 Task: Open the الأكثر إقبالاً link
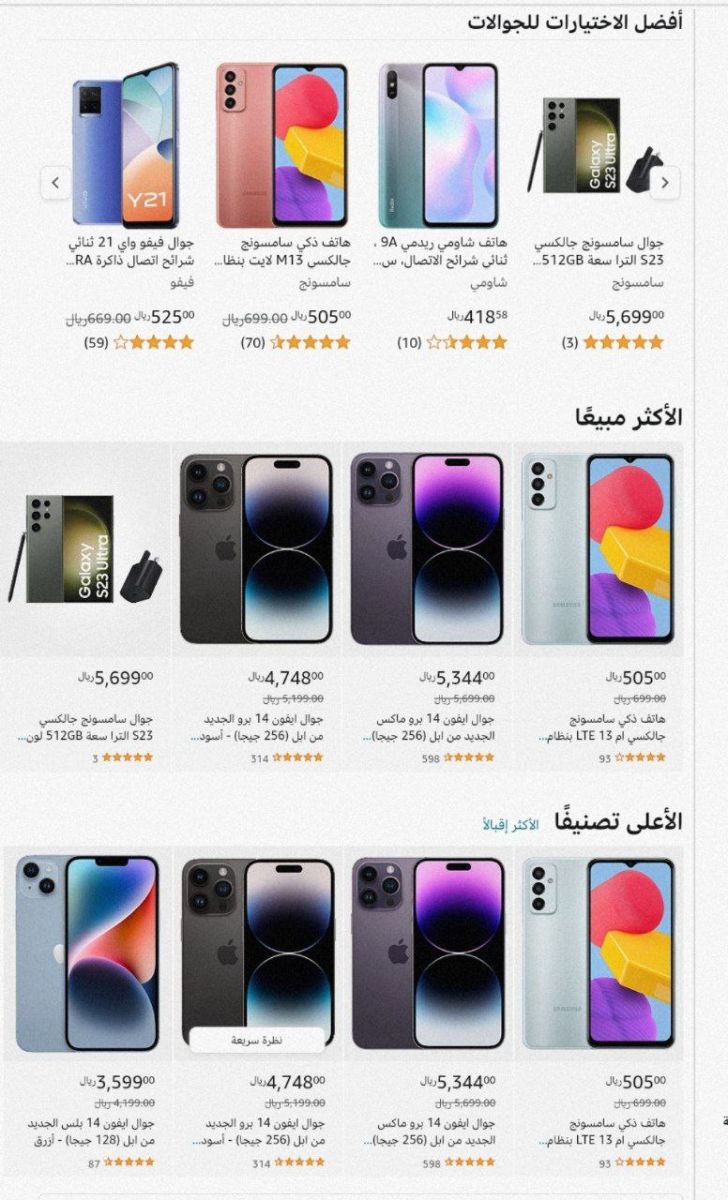511,825
